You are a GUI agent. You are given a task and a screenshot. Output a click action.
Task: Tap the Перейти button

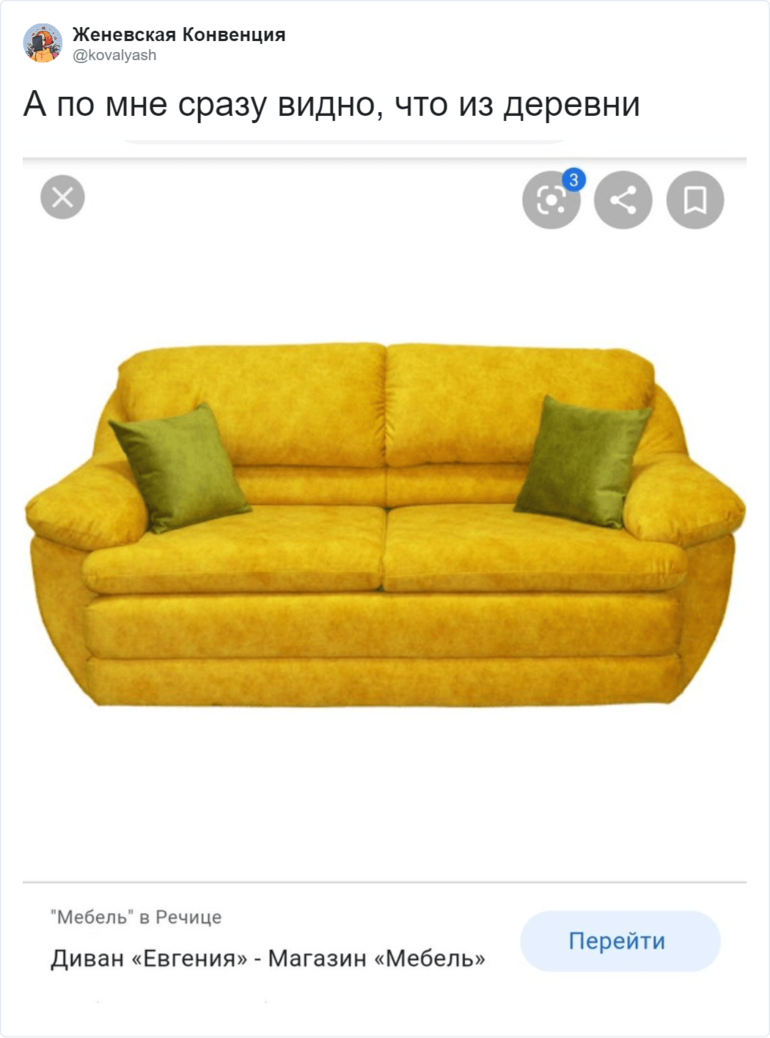click(x=619, y=941)
